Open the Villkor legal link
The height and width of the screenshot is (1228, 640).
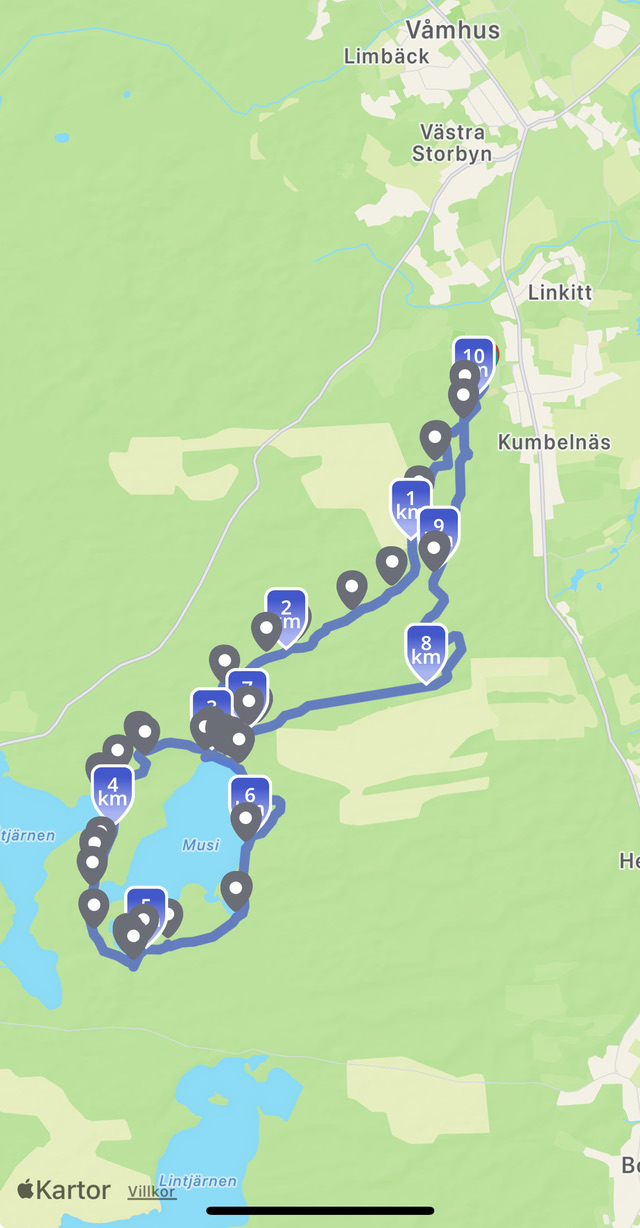(152, 1191)
